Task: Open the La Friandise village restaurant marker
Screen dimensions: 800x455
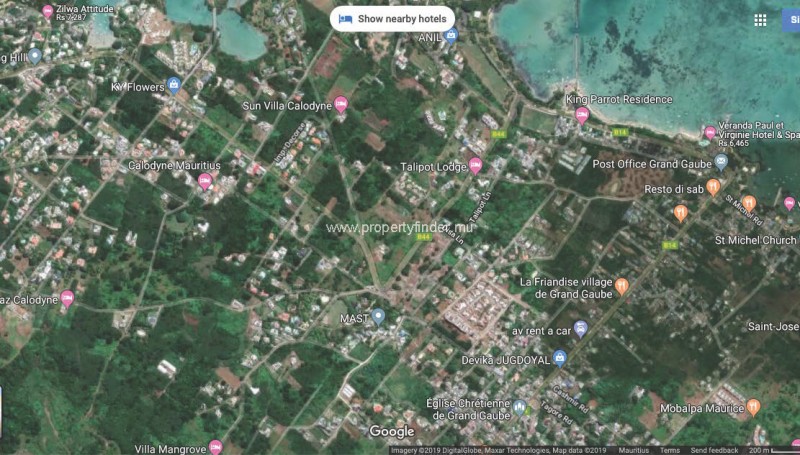Action: [x=621, y=287]
